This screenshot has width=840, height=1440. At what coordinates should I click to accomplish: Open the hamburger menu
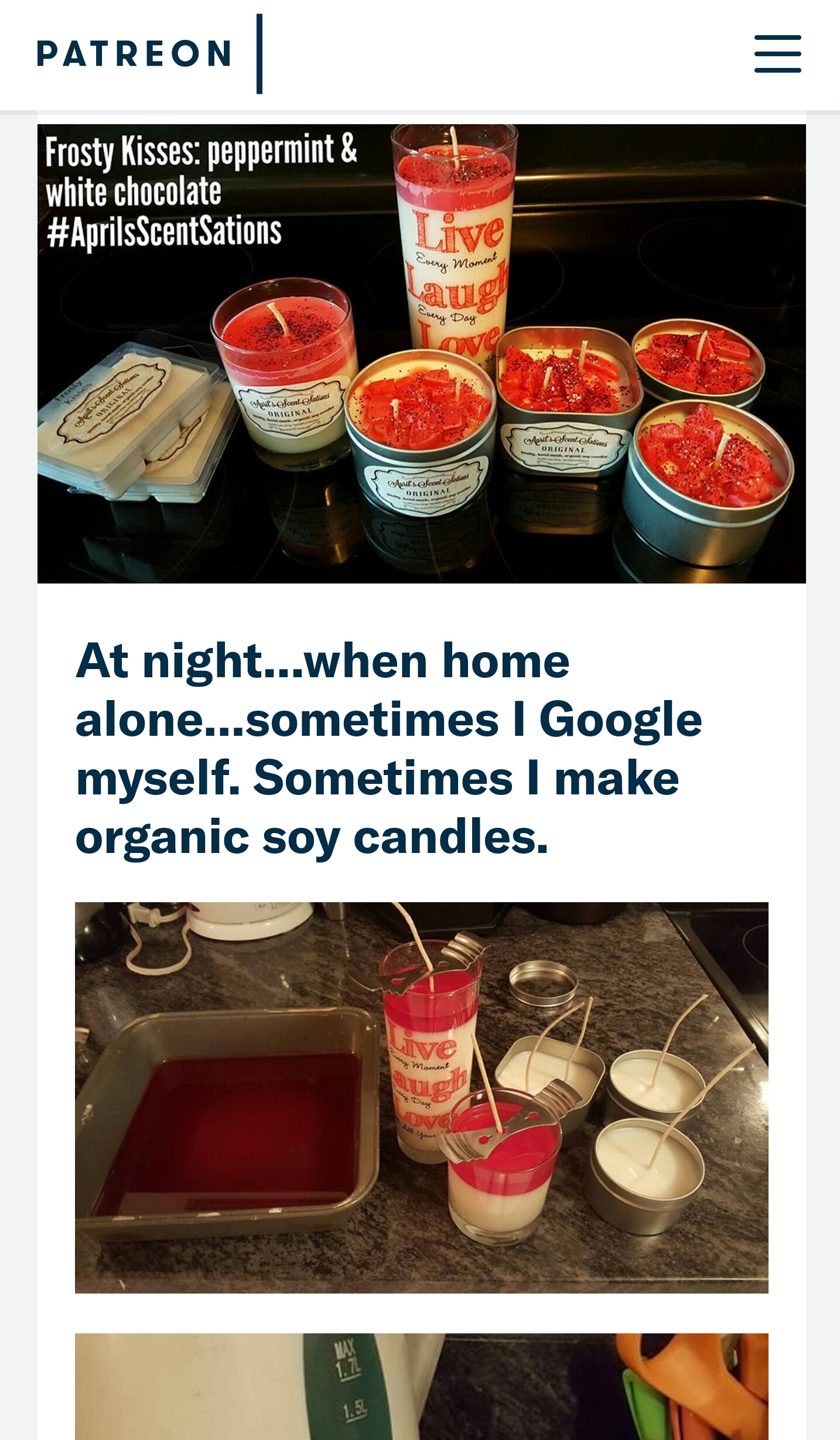777,54
